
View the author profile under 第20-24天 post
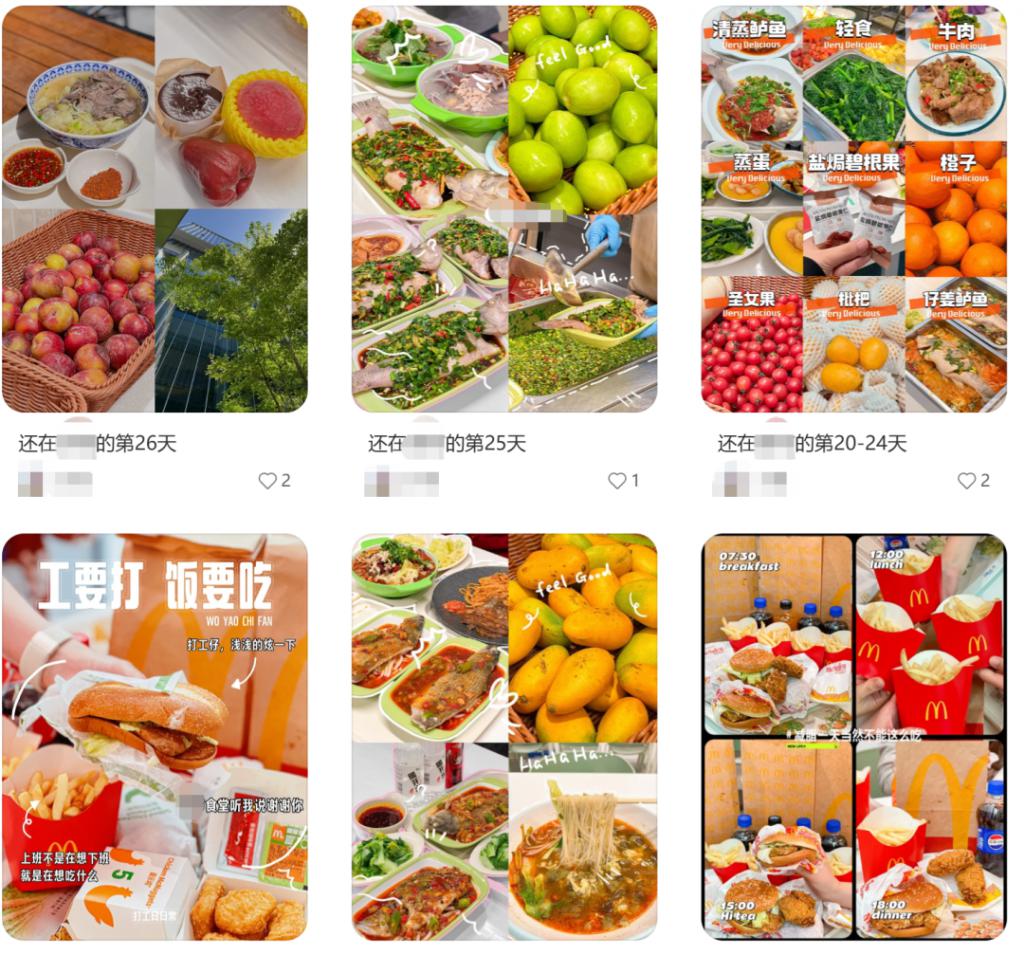(750, 482)
